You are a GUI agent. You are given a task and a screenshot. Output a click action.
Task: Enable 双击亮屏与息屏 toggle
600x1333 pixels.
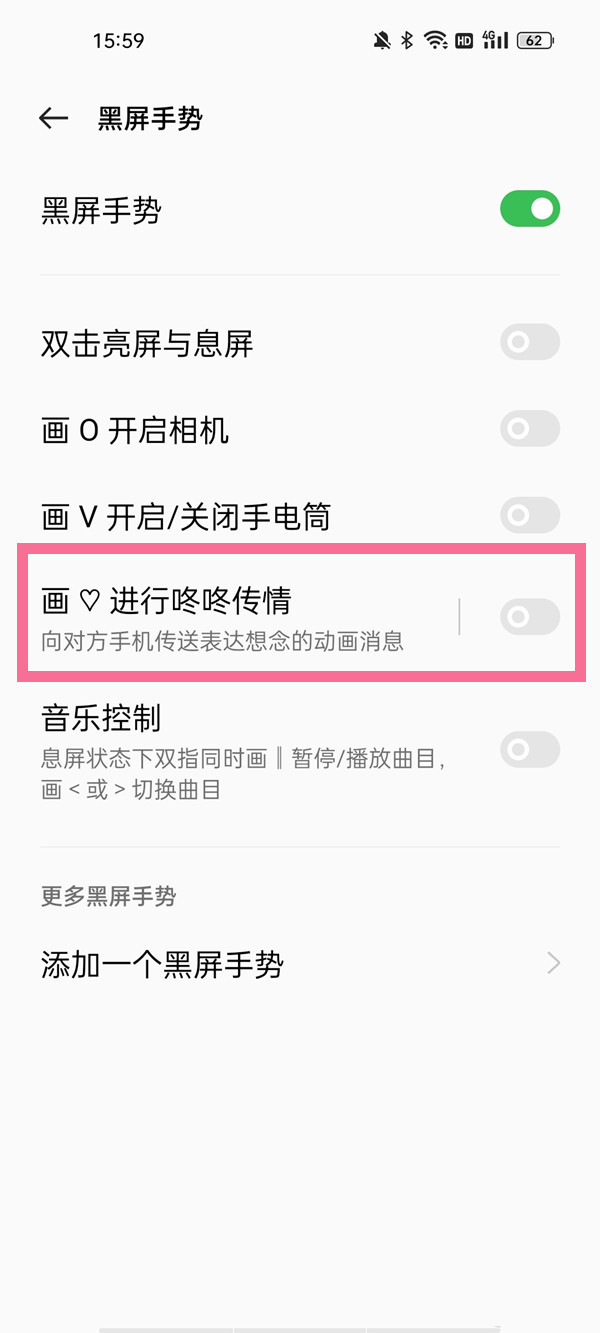tap(530, 343)
